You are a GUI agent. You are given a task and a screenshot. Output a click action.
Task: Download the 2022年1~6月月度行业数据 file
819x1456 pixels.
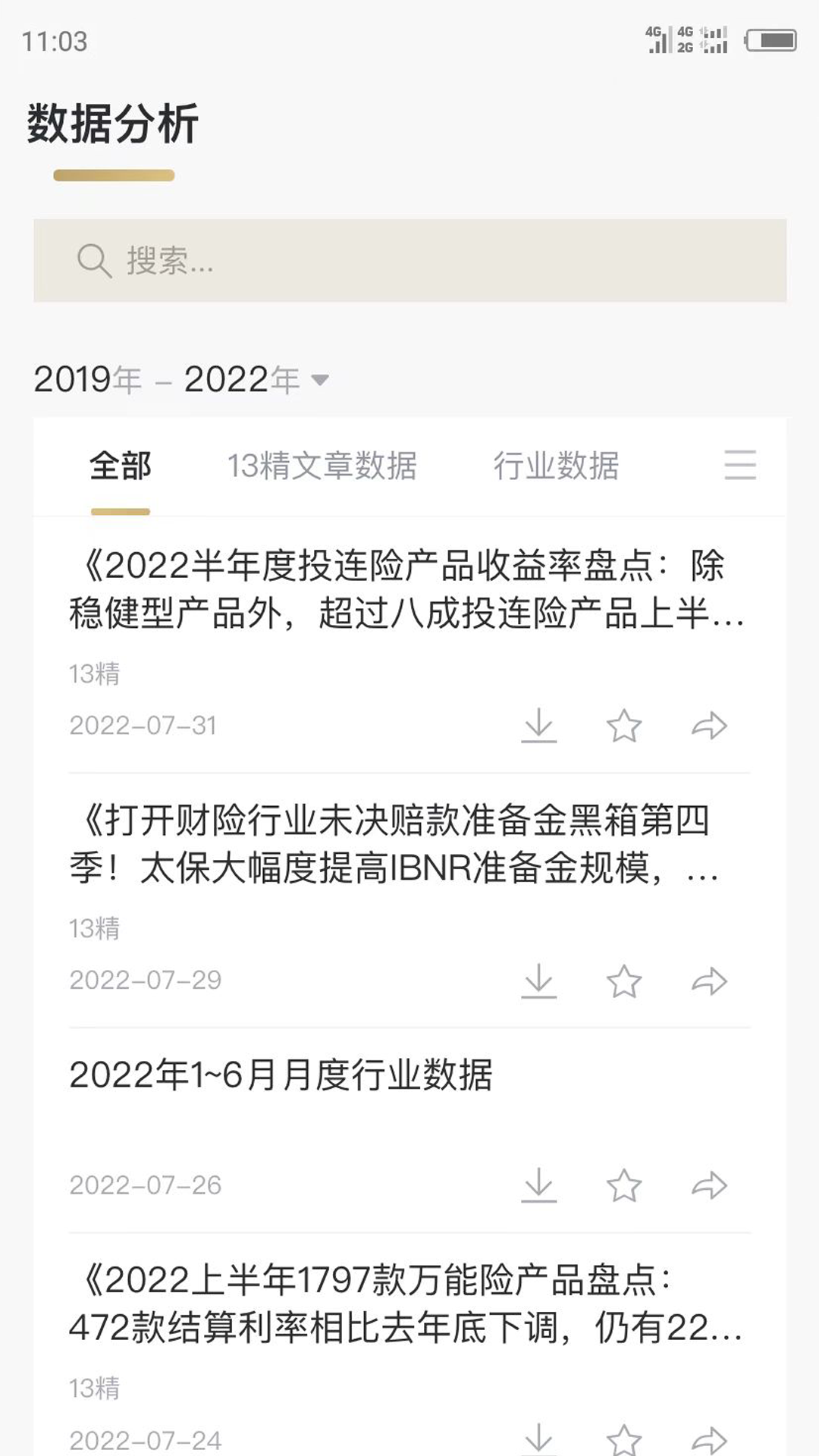[x=539, y=1185]
